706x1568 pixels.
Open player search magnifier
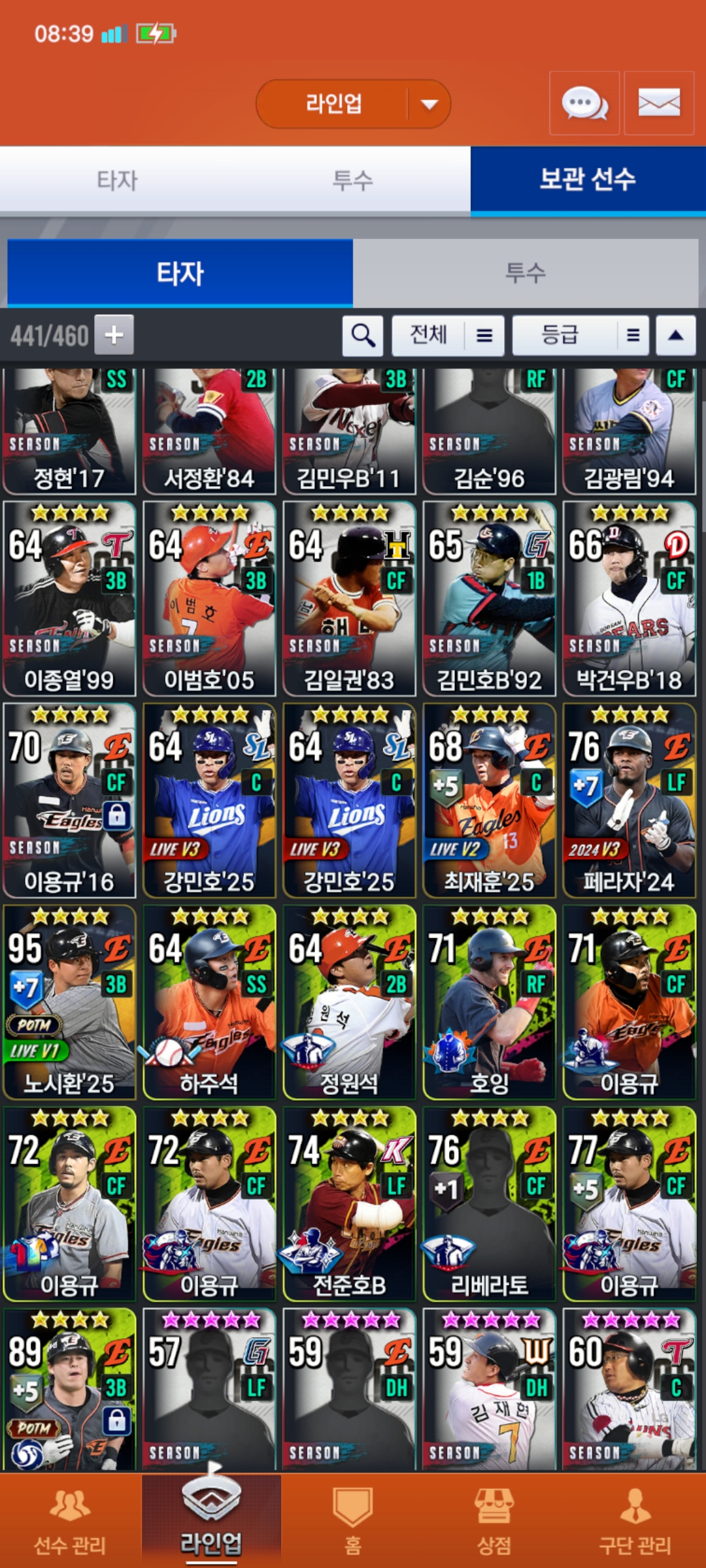click(x=363, y=336)
